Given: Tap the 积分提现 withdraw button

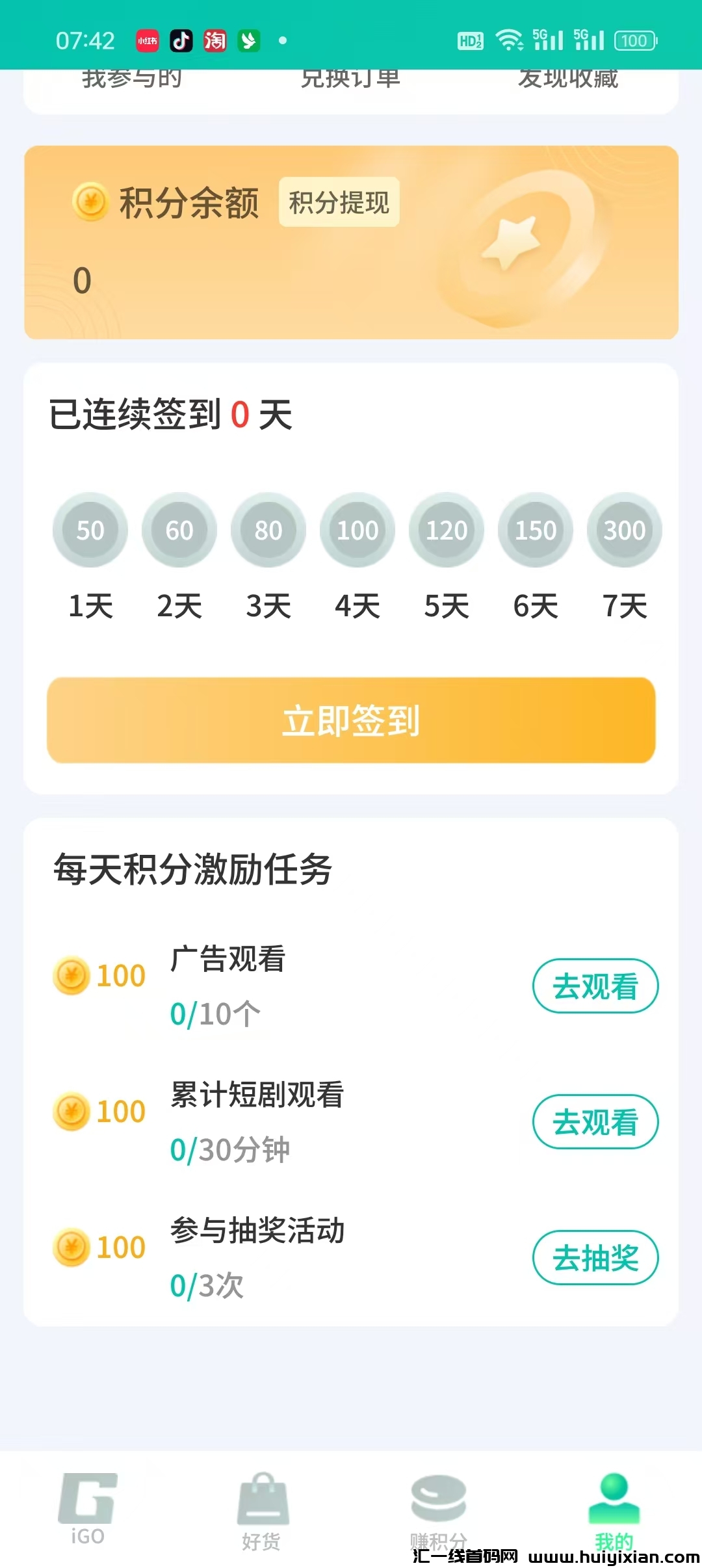Looking at the screenshot, I should point(339,202).
